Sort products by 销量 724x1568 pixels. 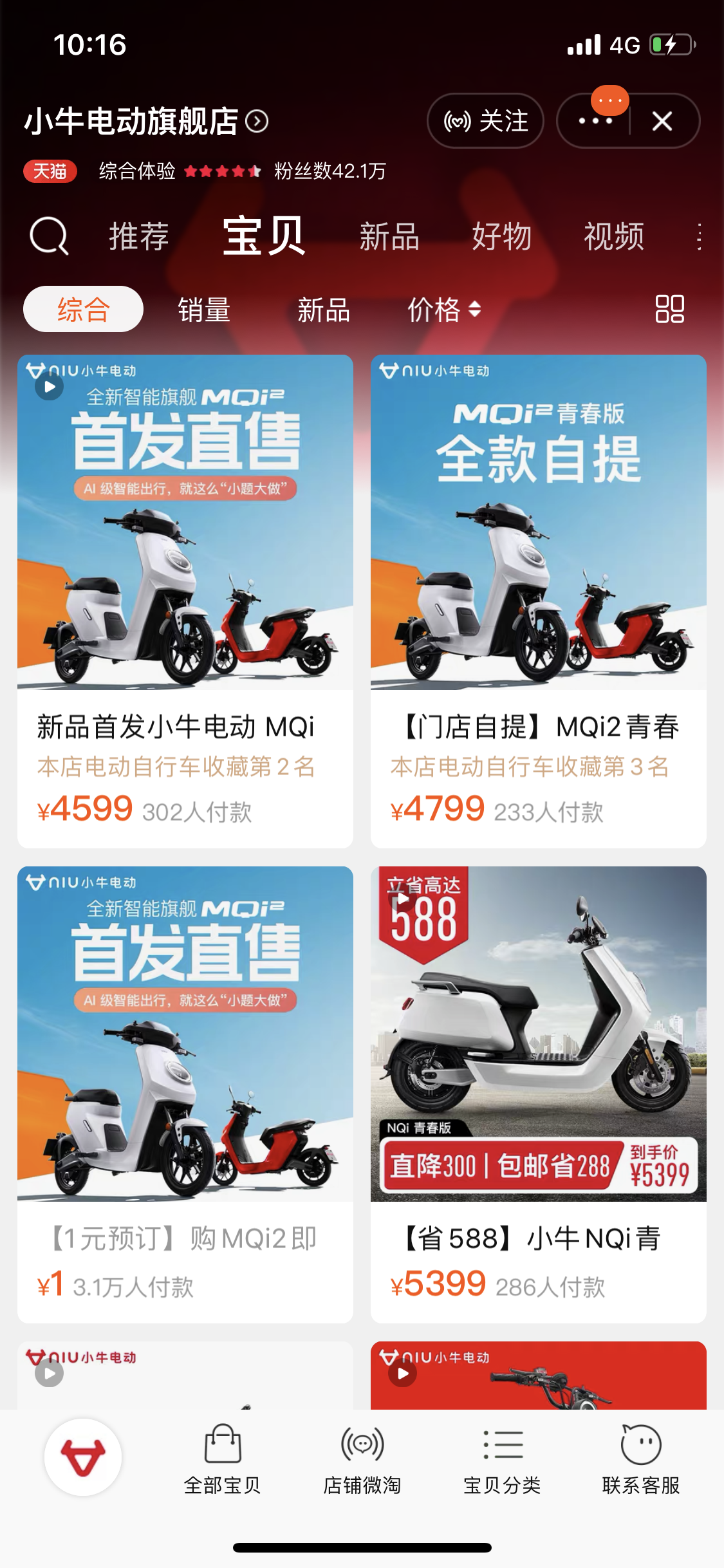tap(204, 310)
